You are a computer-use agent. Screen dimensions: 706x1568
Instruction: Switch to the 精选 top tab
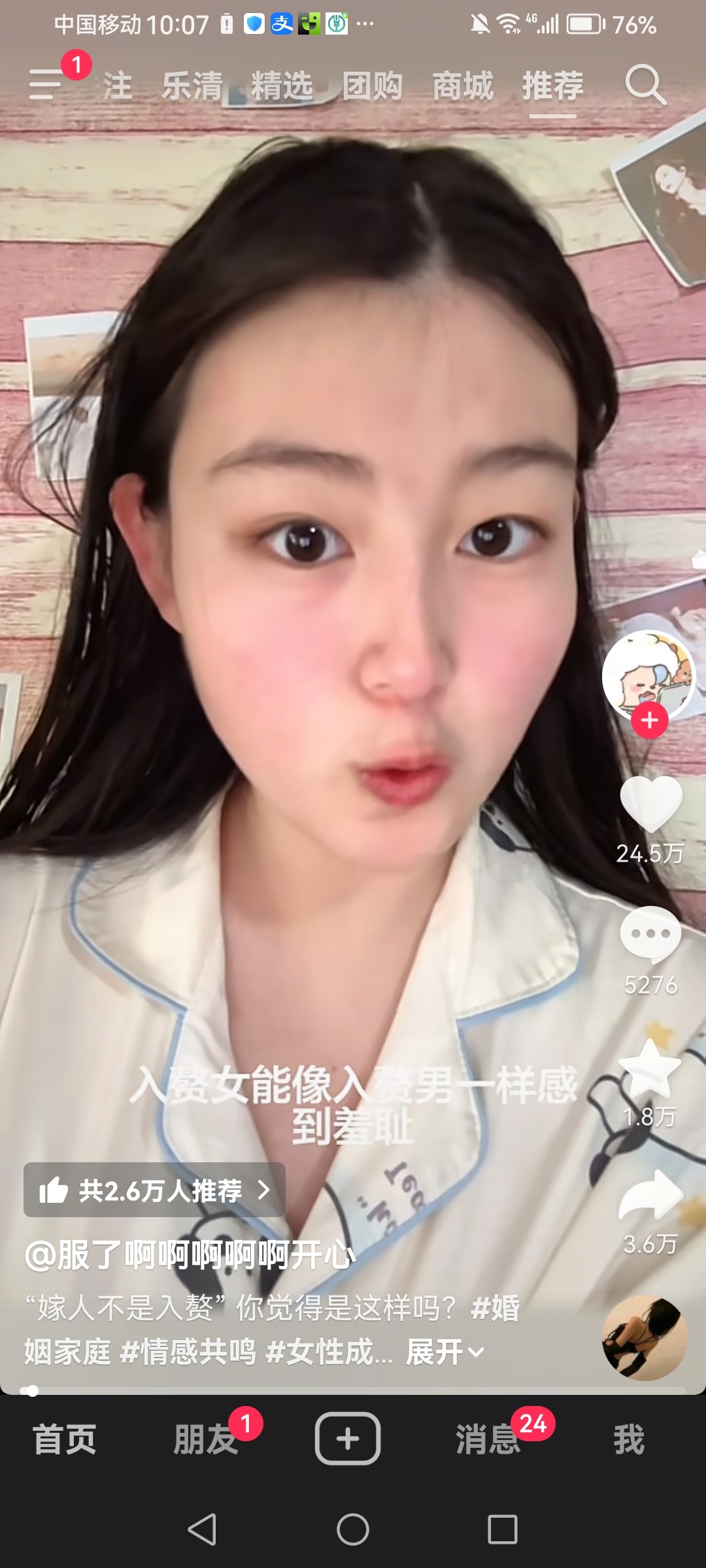click(282, 86)
